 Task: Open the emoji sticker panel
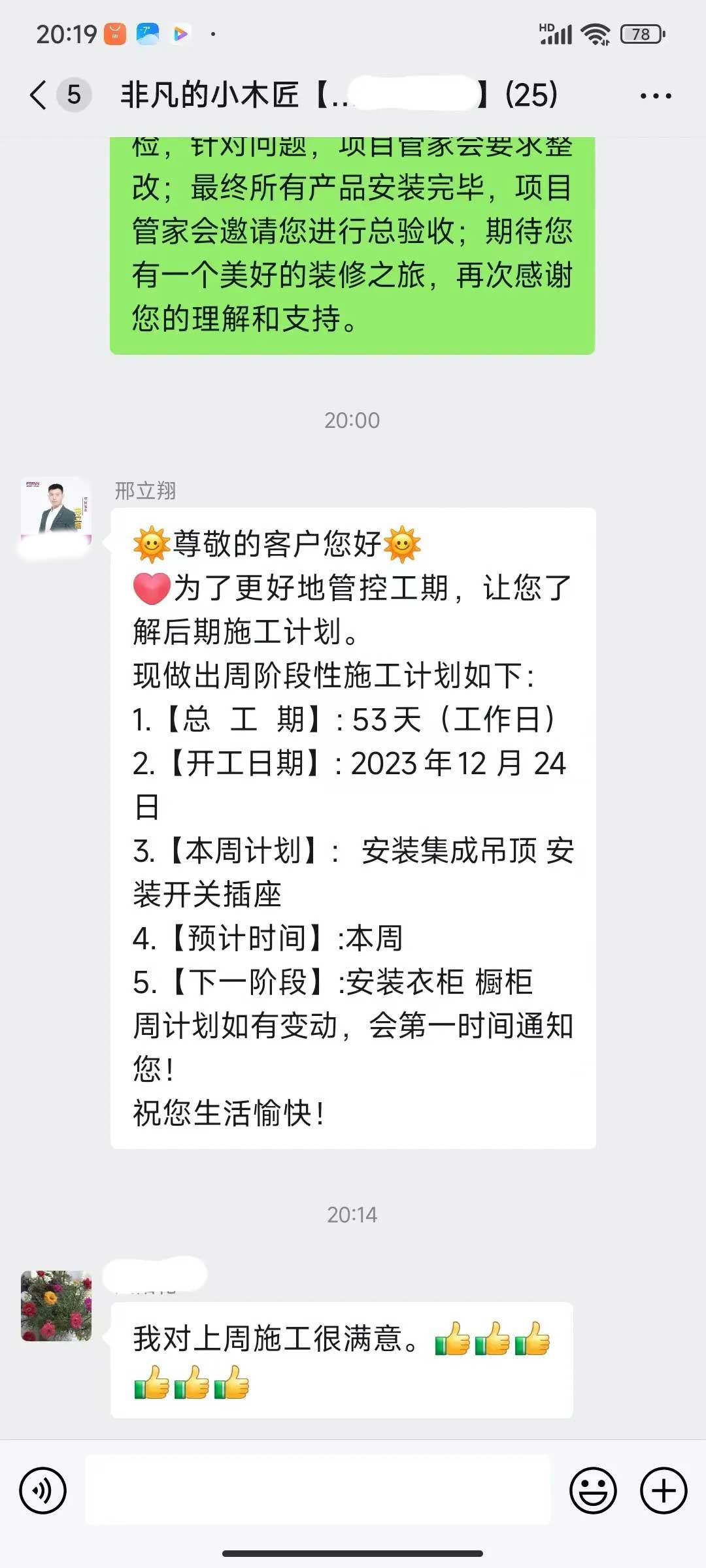(593, 1491)
